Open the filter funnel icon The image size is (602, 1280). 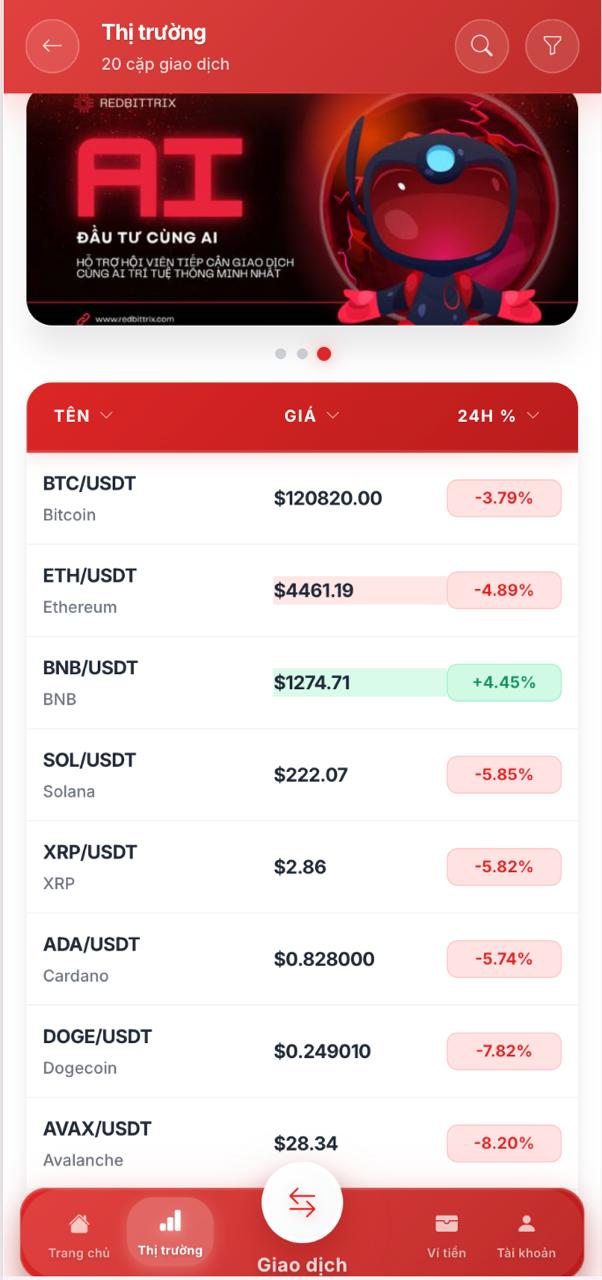pyautogui.click(x=552, y=46)
